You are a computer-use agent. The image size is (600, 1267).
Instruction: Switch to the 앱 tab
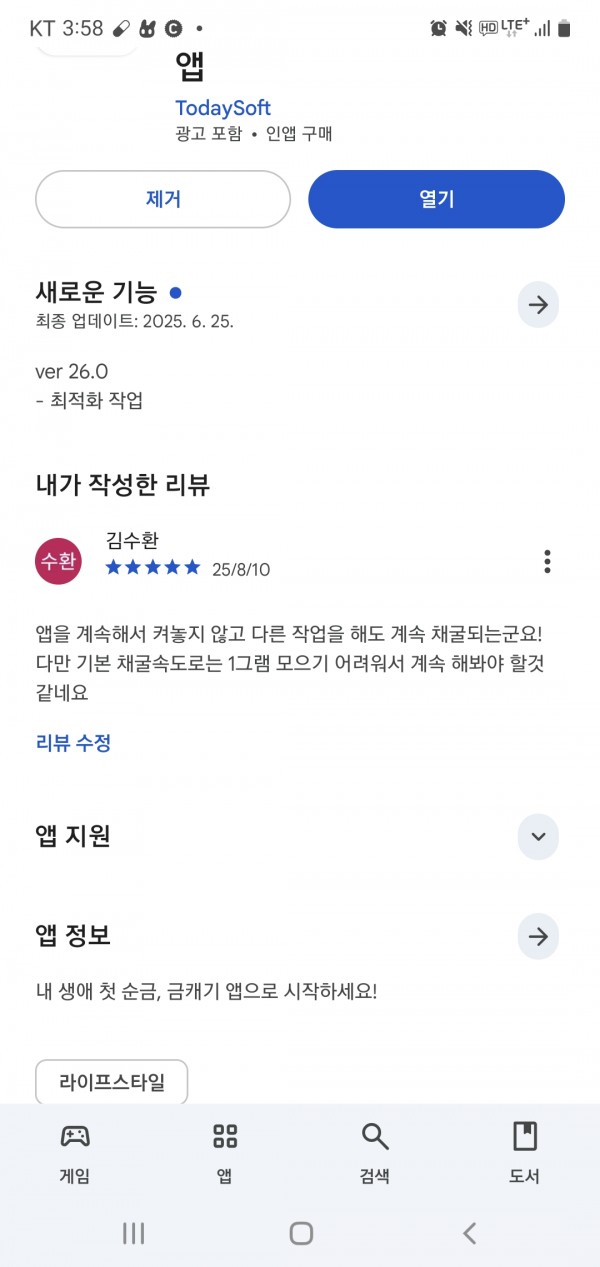[x=225, y=1153]
